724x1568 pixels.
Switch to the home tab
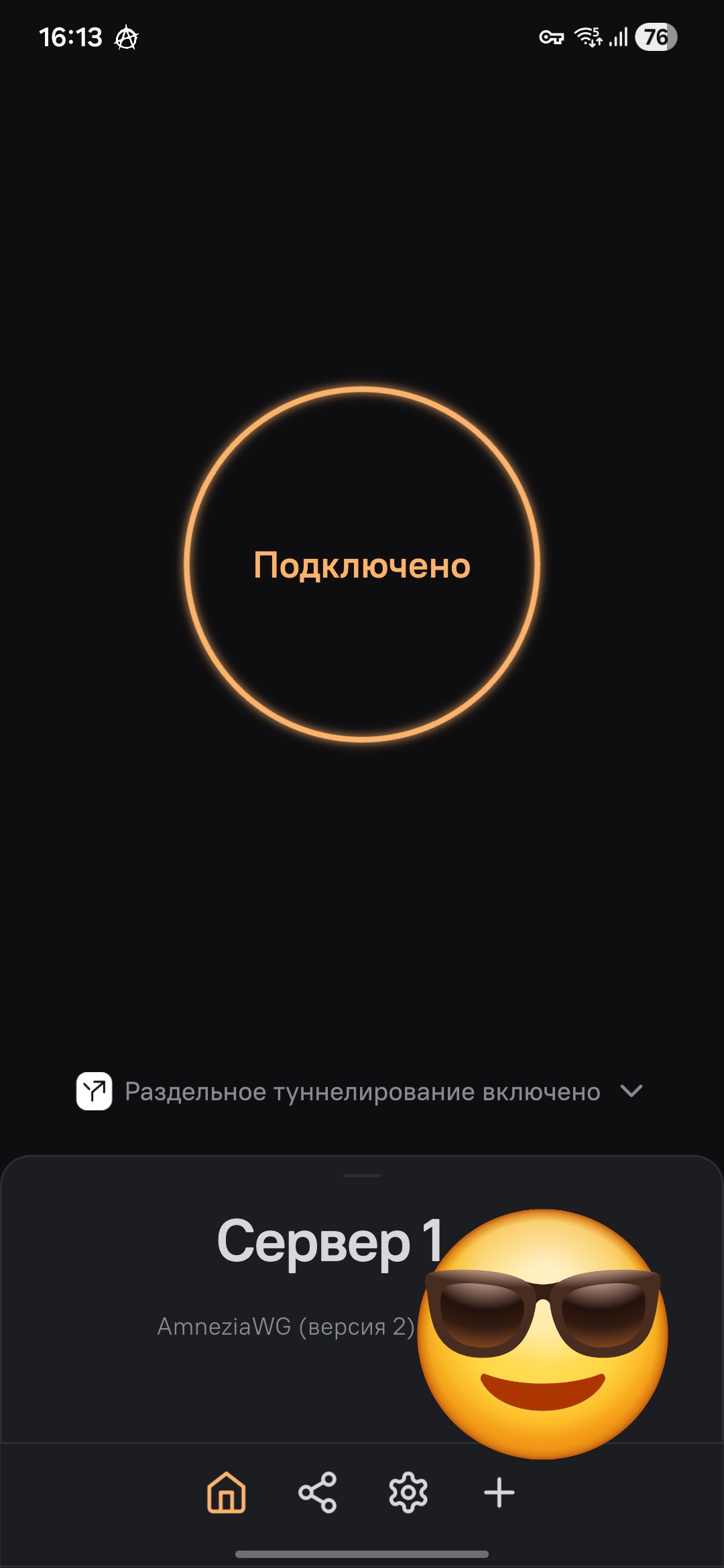[x=227, y=1493]
